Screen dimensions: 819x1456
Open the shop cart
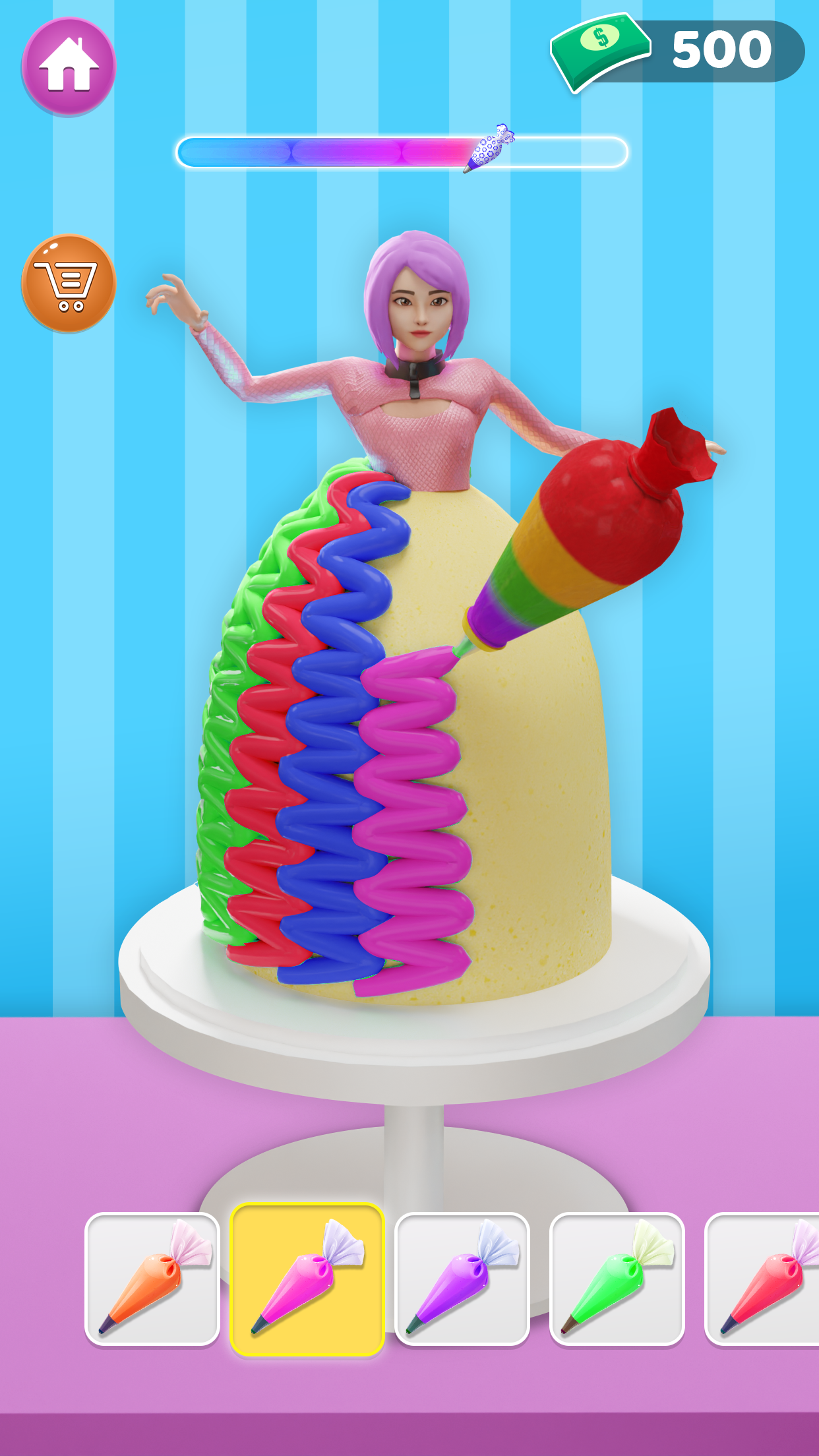point(69,284)
